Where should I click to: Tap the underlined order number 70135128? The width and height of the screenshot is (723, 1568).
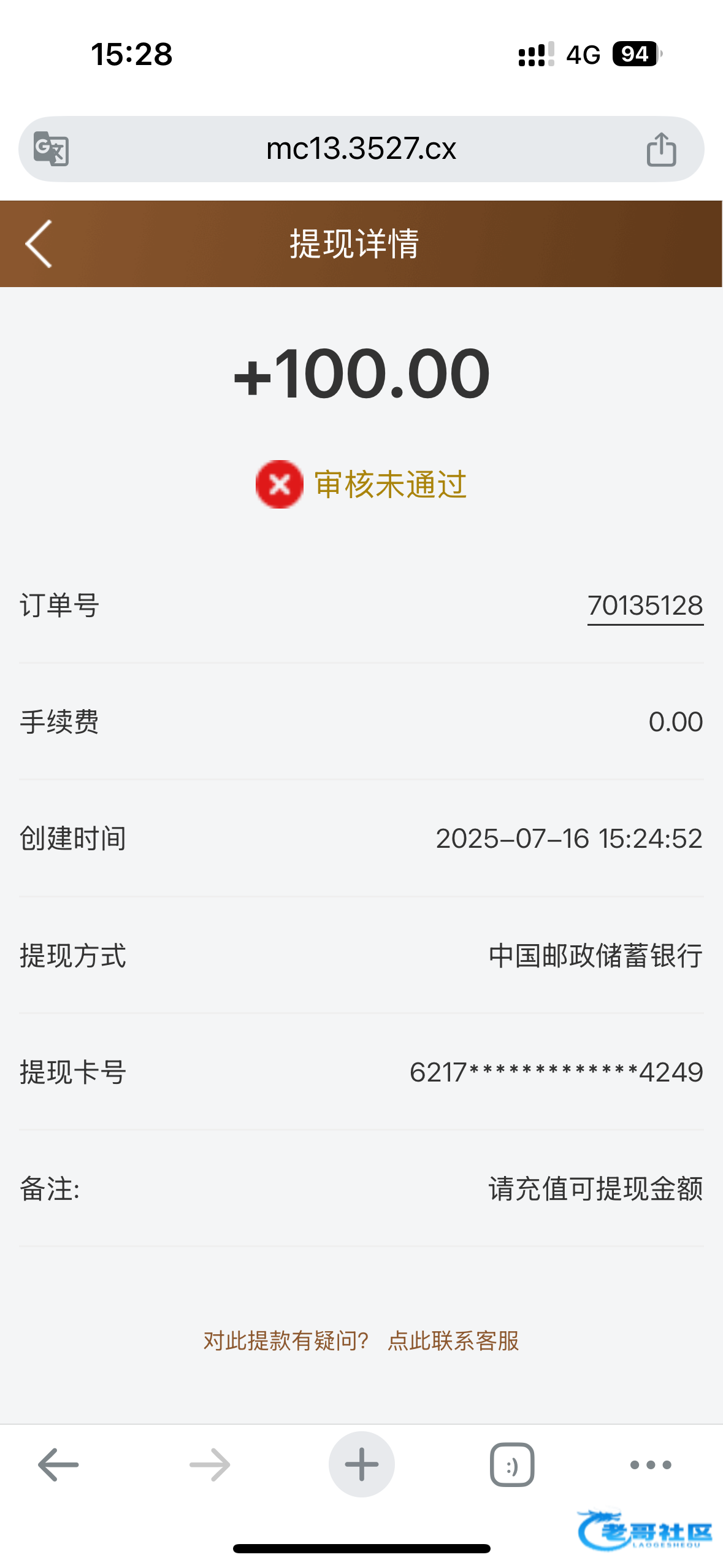[645, 606]
